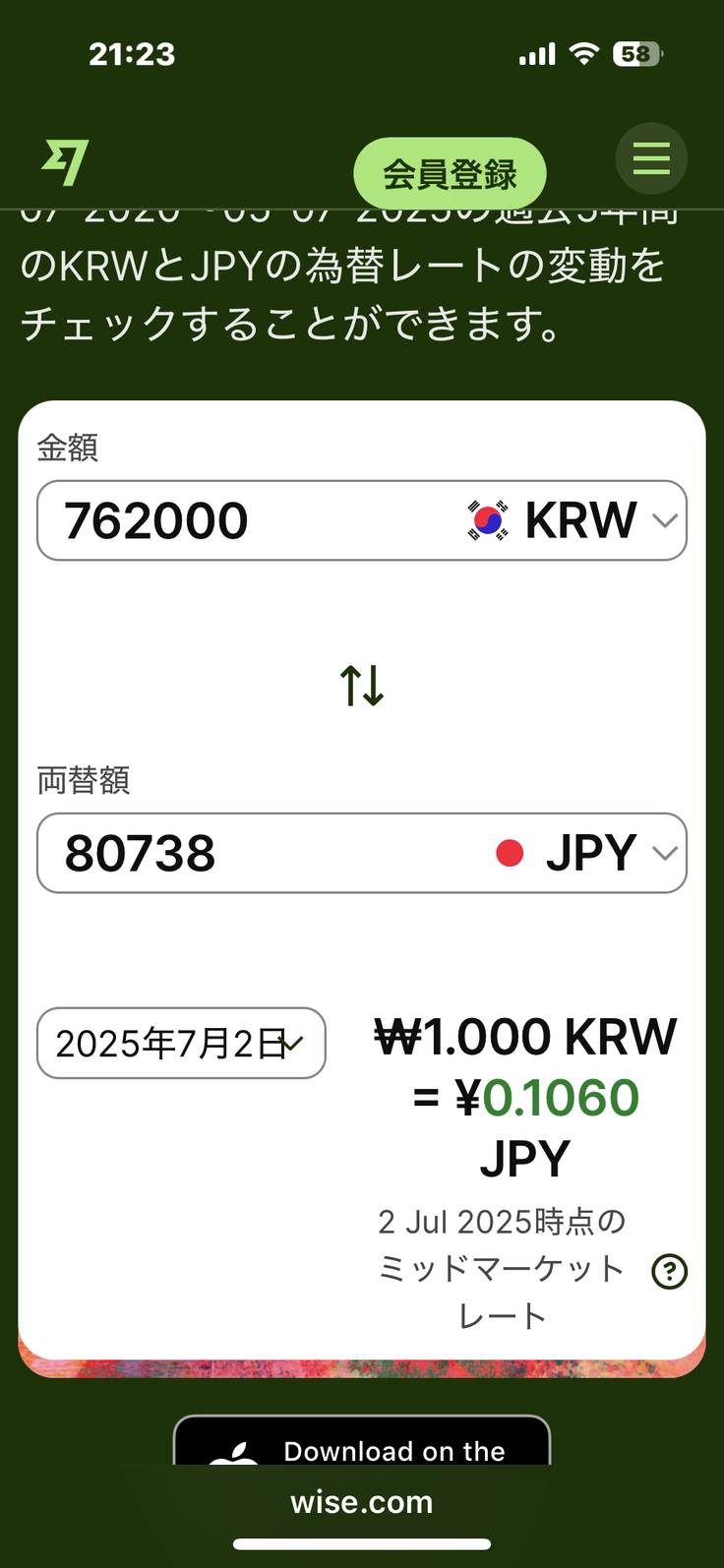724x1568 pixels.
Task: Open the hamburger menu
Action: 650,158
